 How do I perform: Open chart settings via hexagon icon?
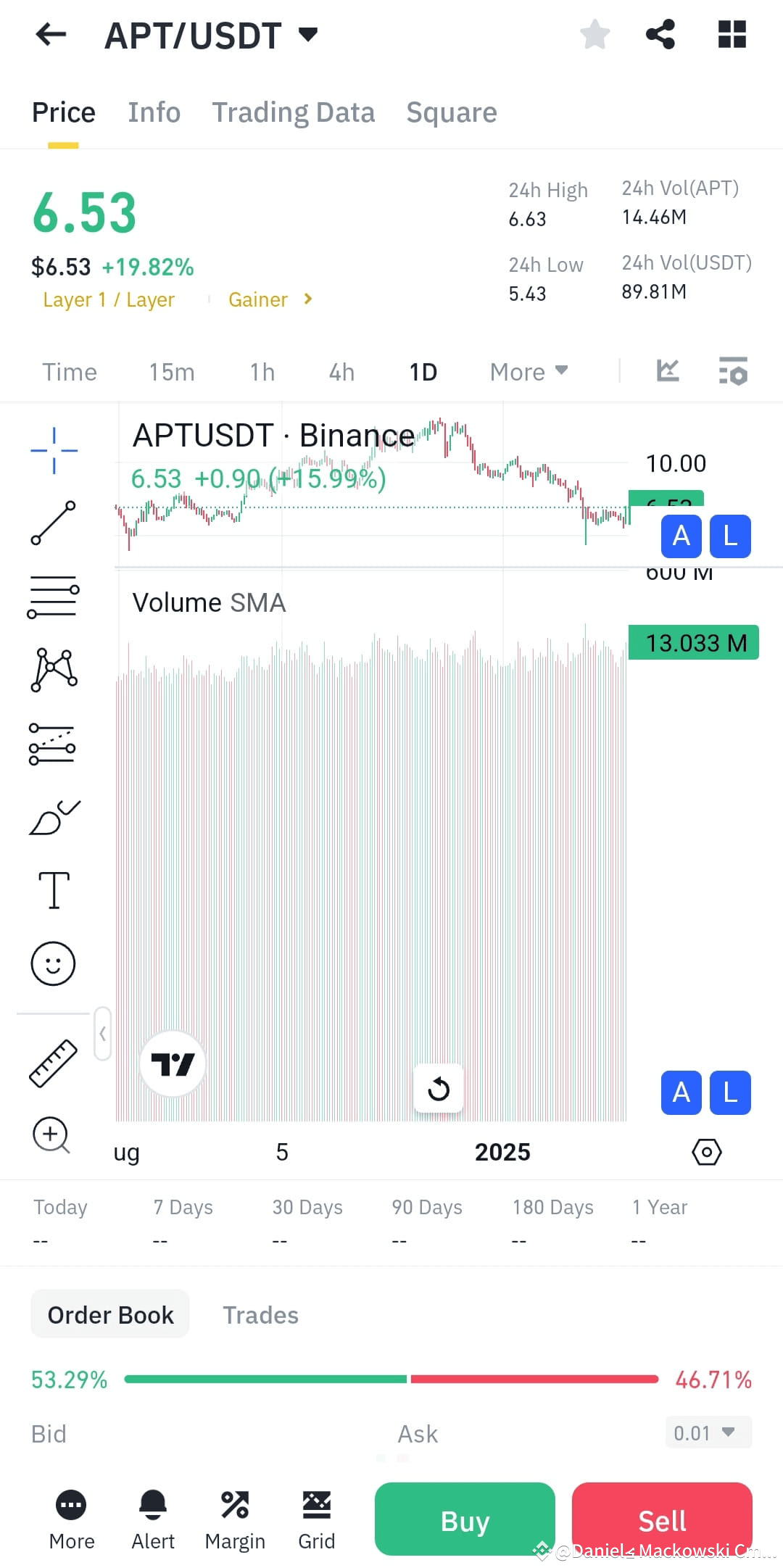707,1151
